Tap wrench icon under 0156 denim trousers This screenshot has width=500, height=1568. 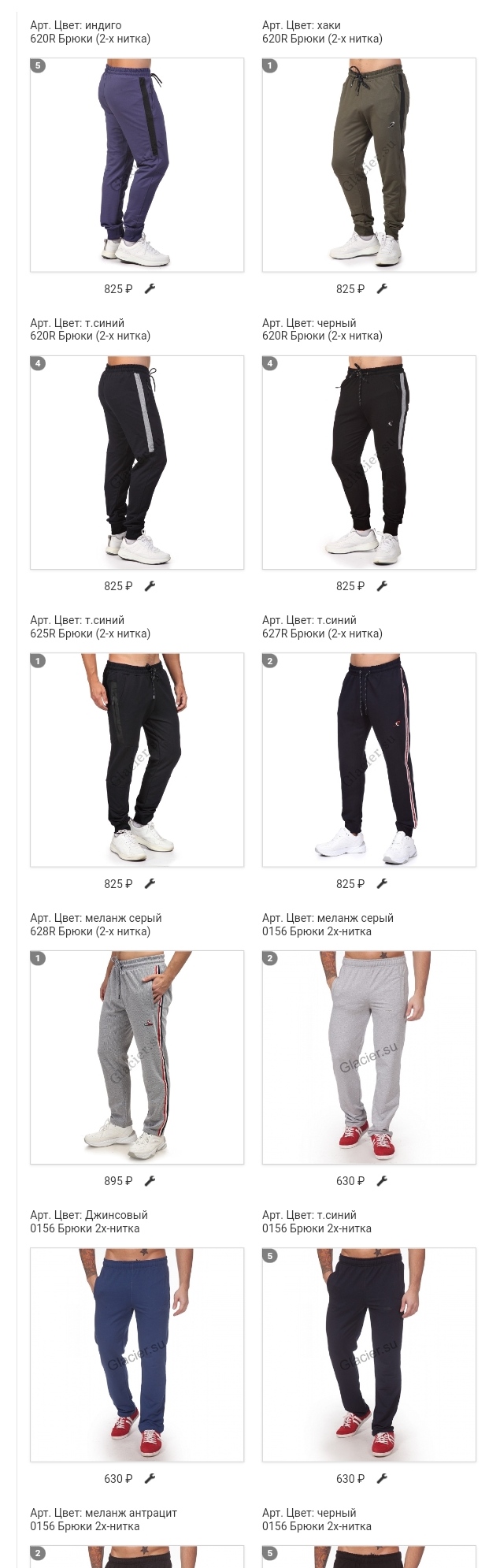pyautogui.click(x=150, y=1478)
